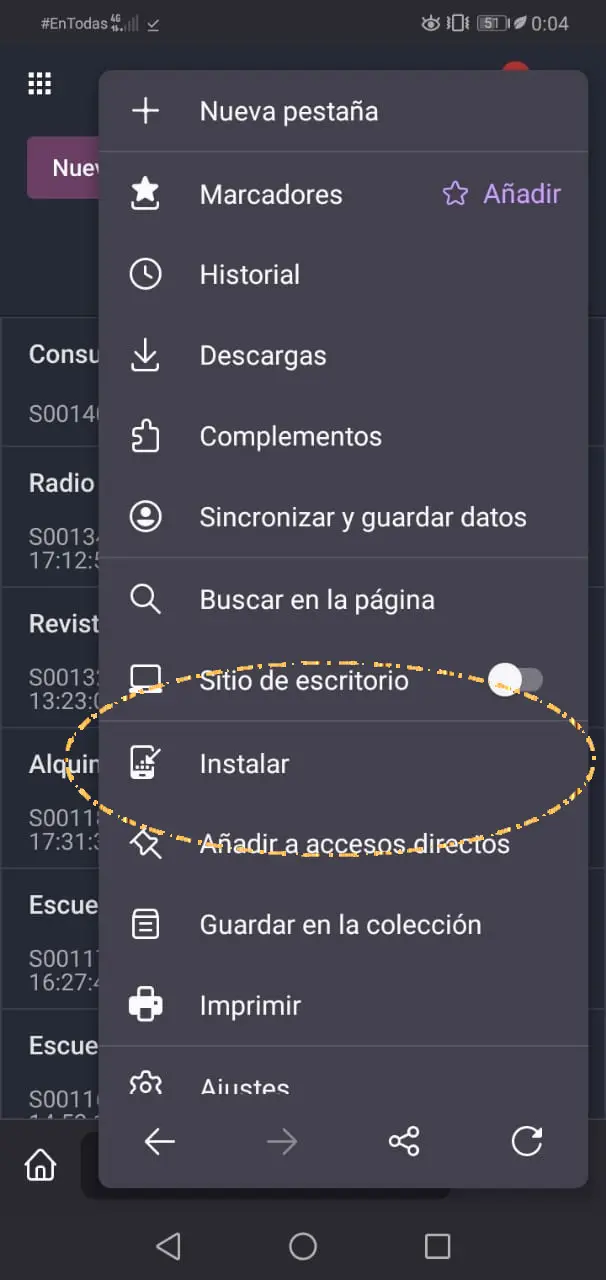Screen dimensions: 606x1280
Task: Choose Buscar en la página
Action: pos(316,600)
